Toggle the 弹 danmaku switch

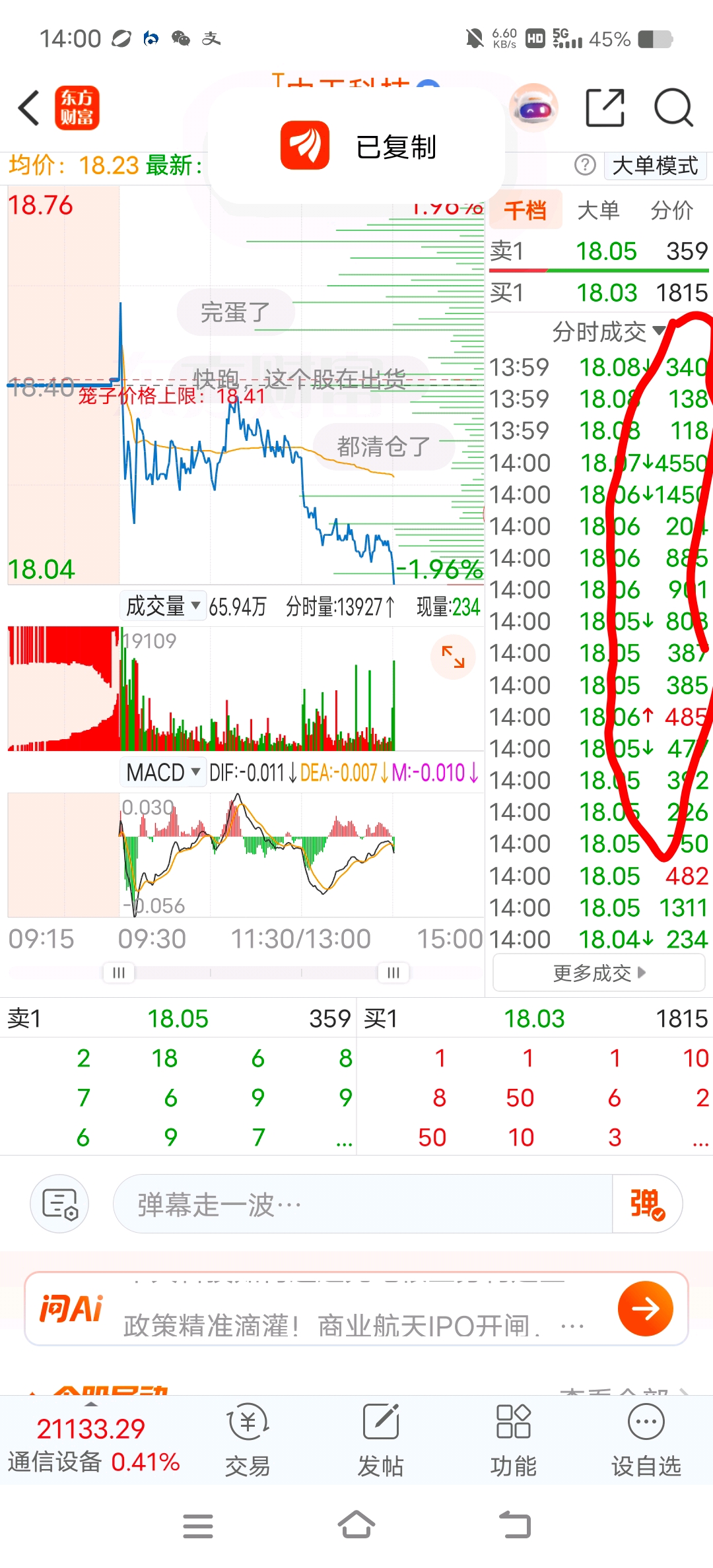pos(647,1204)
